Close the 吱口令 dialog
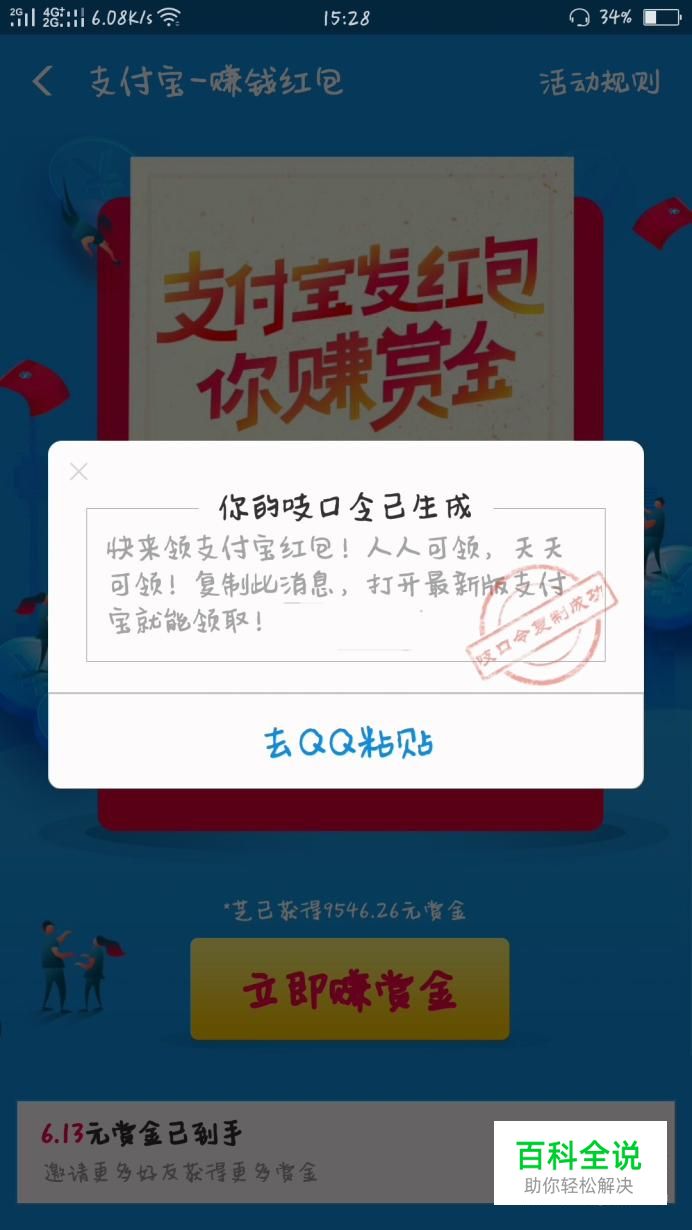This screenshot has width=692, height=1230. [x=79, y=471]
